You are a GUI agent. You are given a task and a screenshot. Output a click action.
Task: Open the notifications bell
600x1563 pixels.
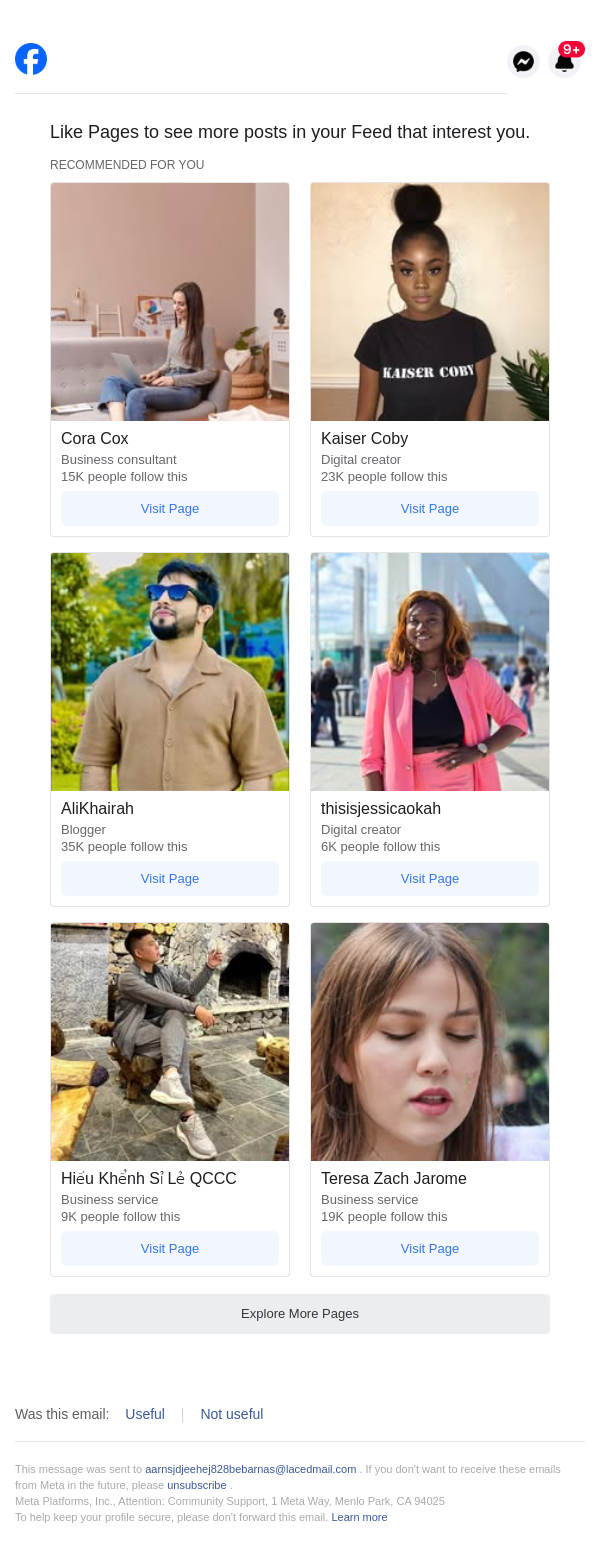click(564, 62)
